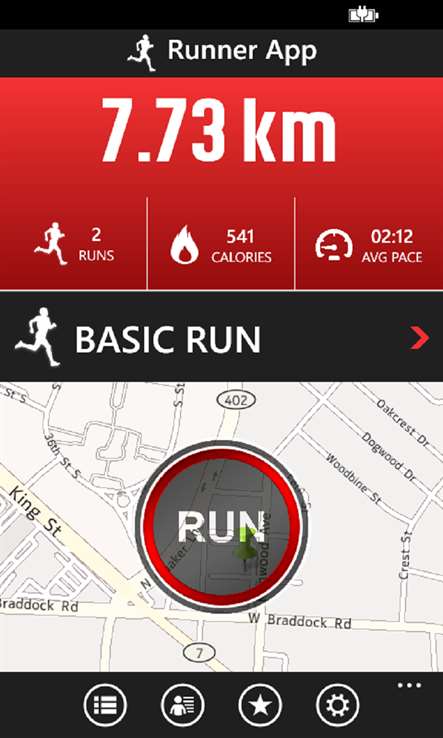Image resolution: width=443 pixels, height=738 pixels.
Task: Open the BASIC RUN type selector
Action: pyautogui.click(x=221, y=337)
